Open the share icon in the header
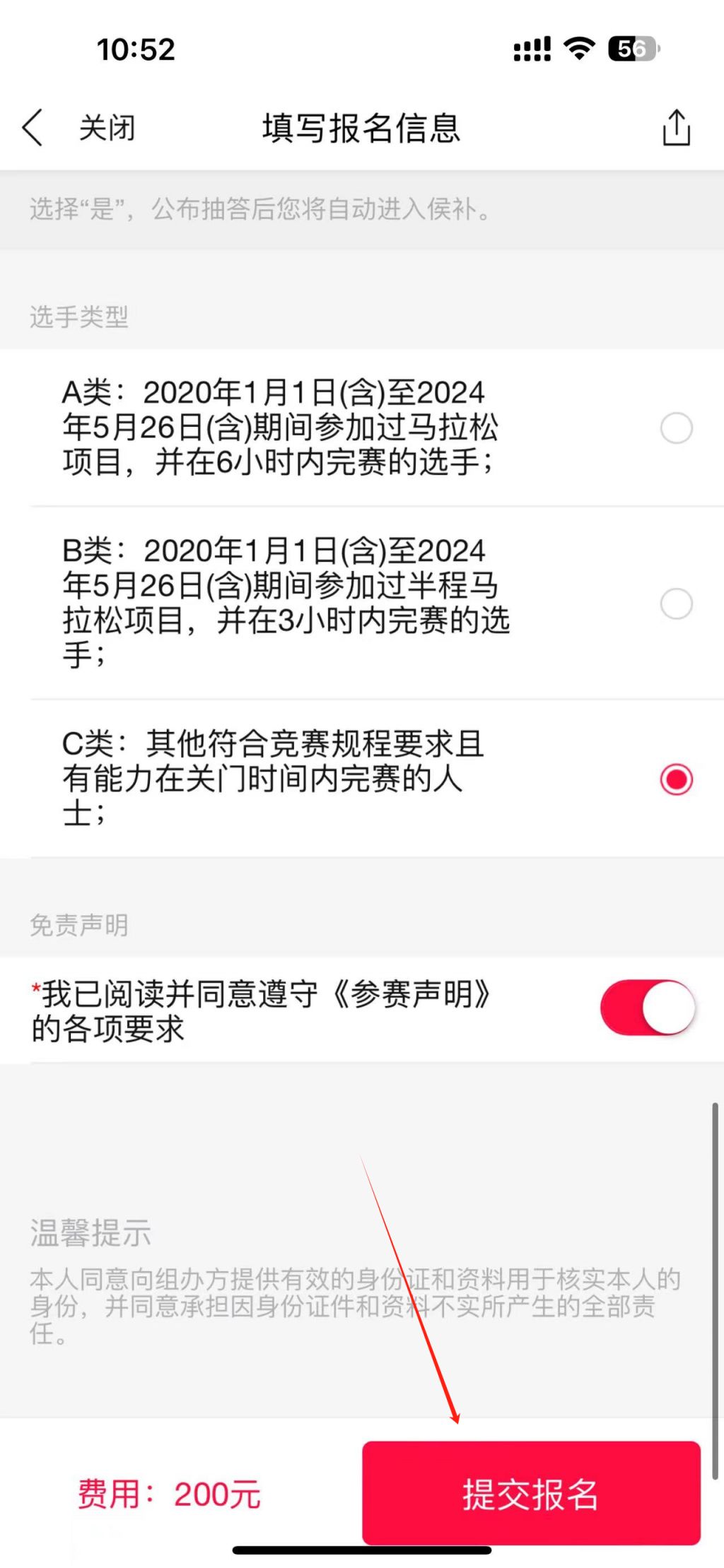The height and width of the screenshot is (1568, 724). [x=676, y=127]
